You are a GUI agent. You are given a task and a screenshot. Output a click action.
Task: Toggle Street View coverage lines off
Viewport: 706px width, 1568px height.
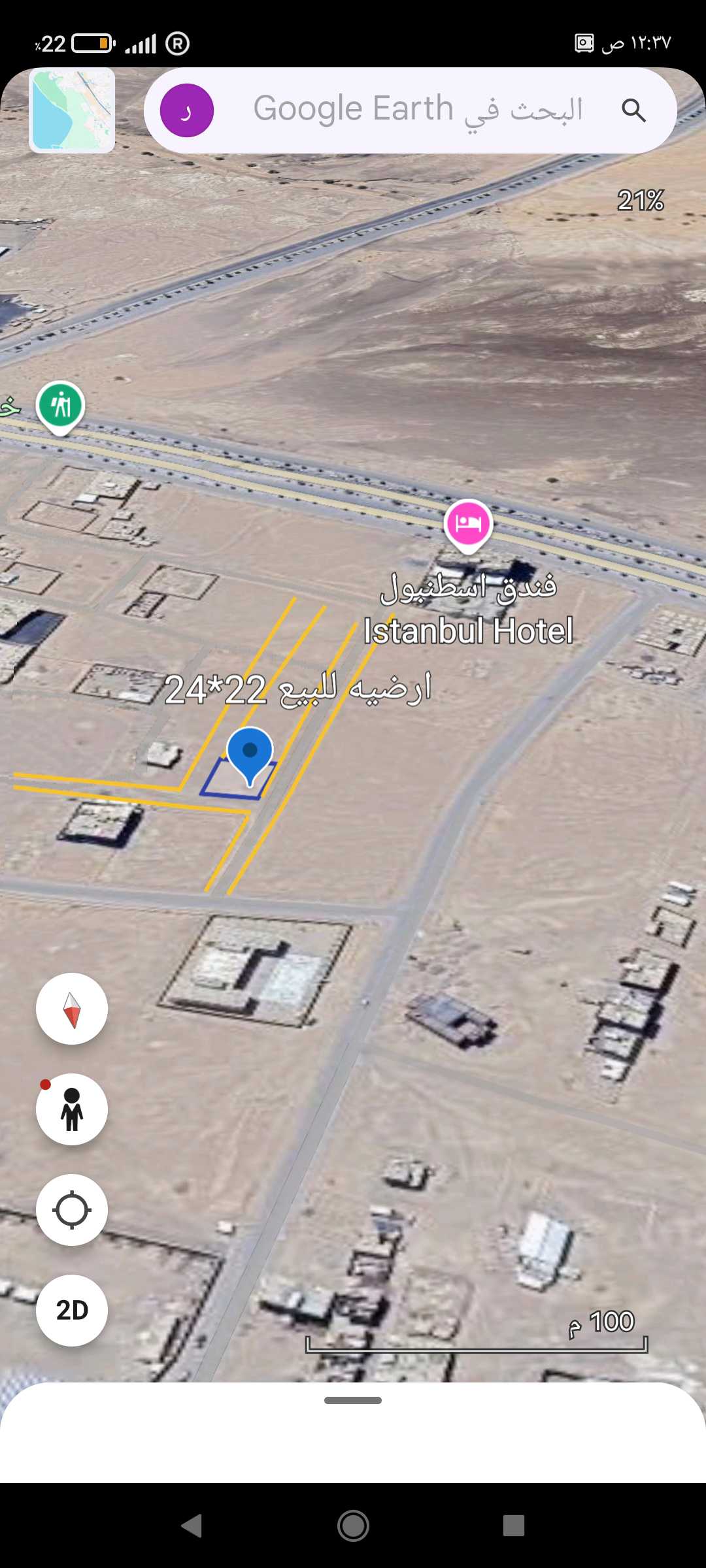point(71,1109)
